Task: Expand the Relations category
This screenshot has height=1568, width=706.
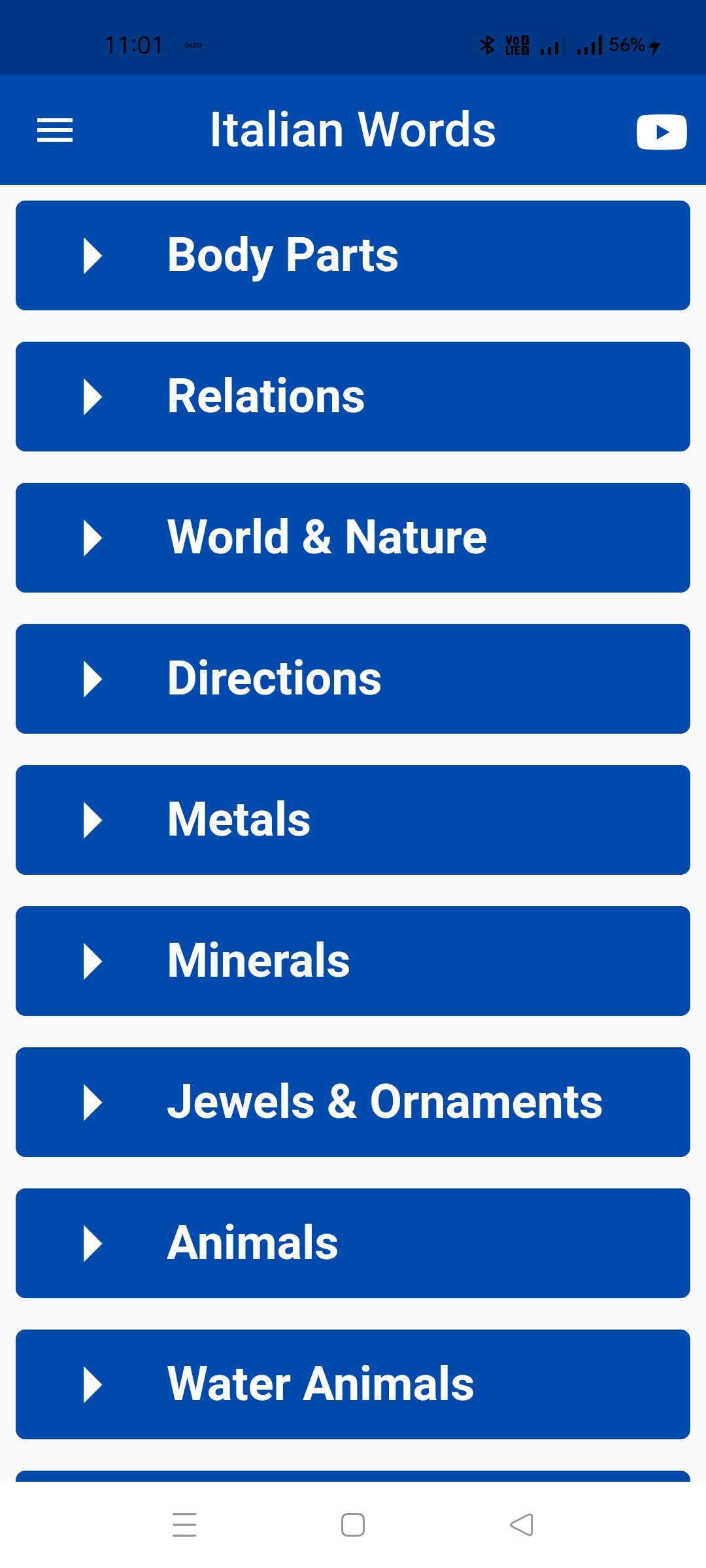Action: 353,396
